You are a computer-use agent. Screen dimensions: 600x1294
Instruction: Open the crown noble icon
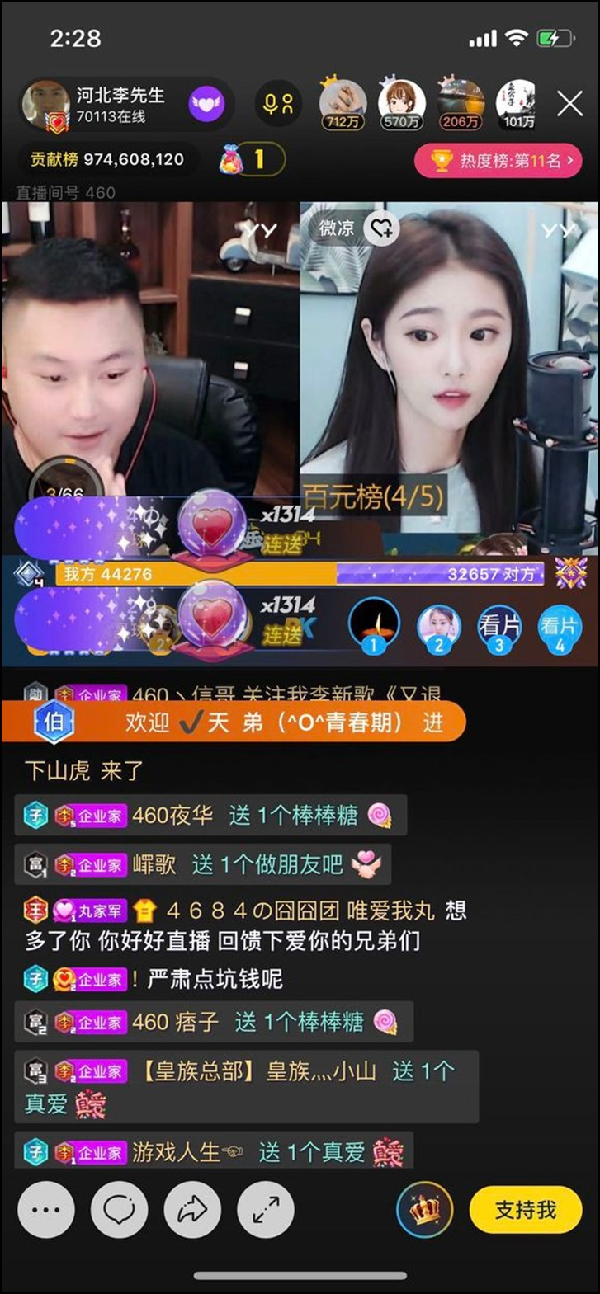pos(424,1210)
